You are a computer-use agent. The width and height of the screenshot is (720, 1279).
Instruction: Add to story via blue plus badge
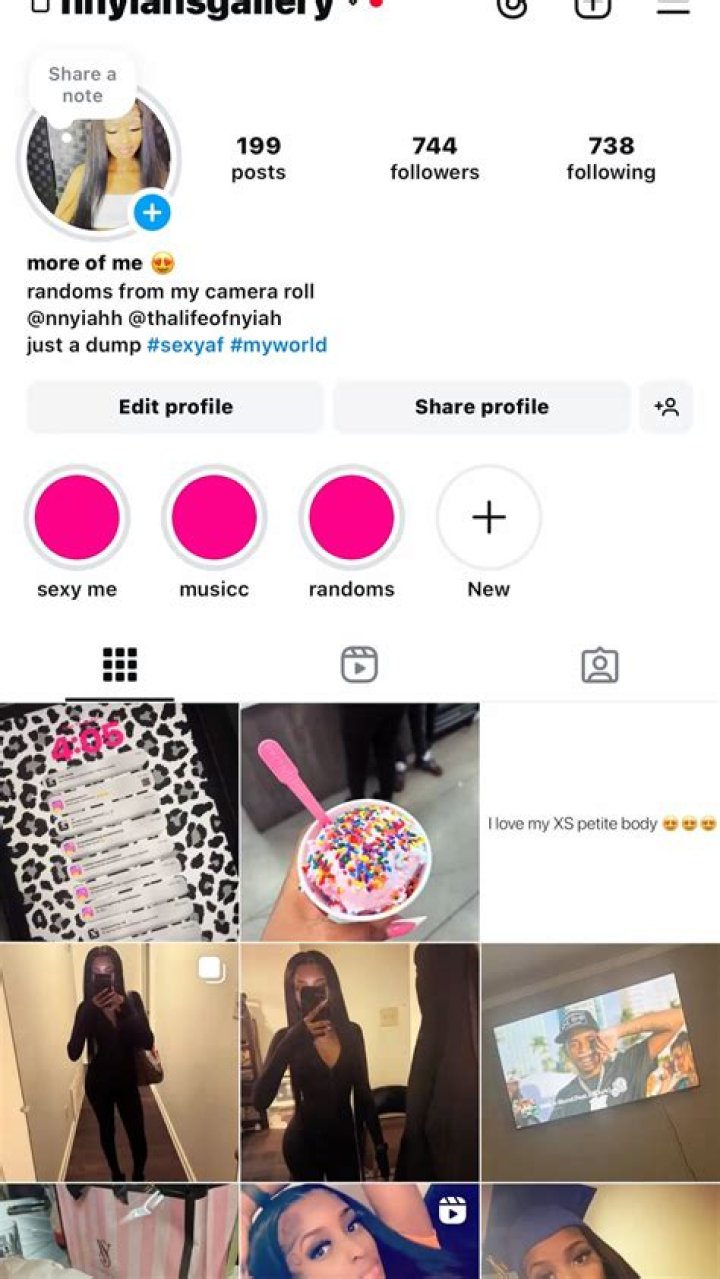pos(153,212)
